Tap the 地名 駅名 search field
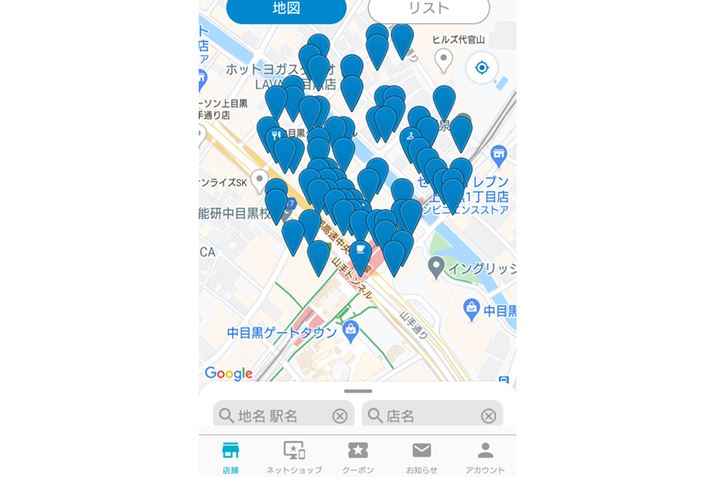Viewport: 715px width, 477px height. point(272,416)
